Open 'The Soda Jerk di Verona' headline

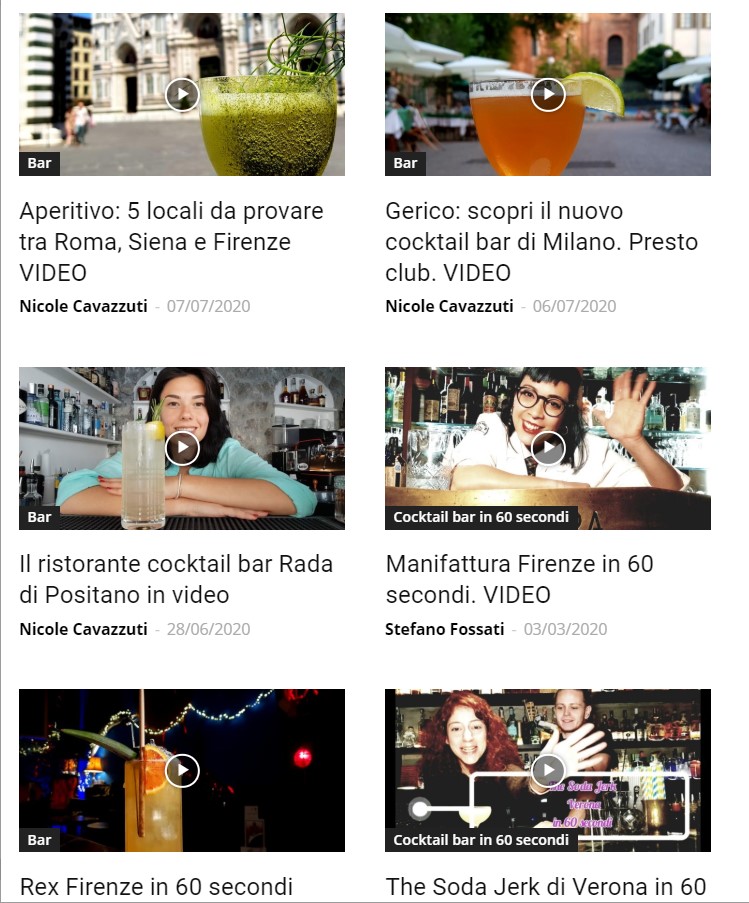545,886
